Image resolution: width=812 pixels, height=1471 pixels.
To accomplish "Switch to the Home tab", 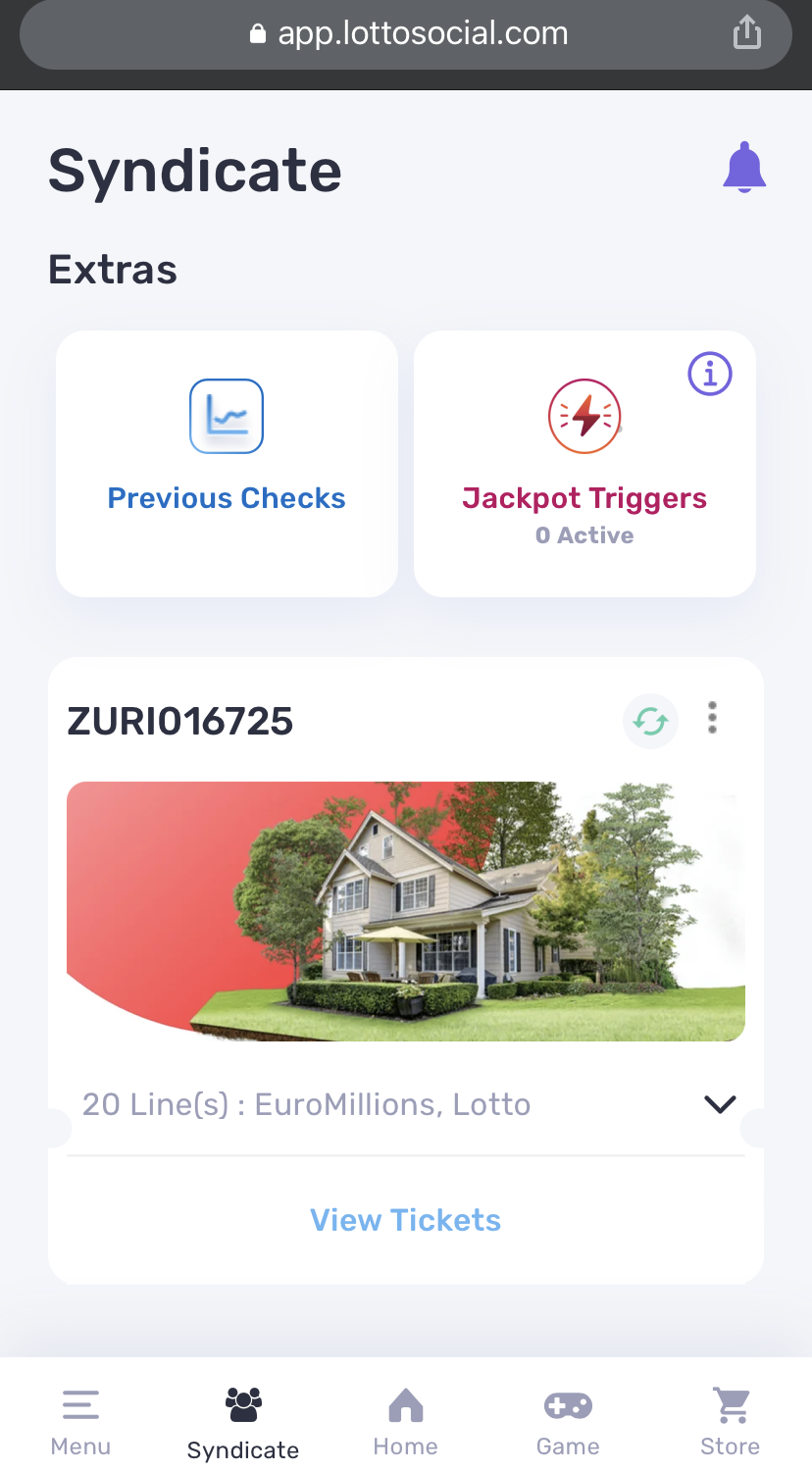I will click(x=405, y=1422).
